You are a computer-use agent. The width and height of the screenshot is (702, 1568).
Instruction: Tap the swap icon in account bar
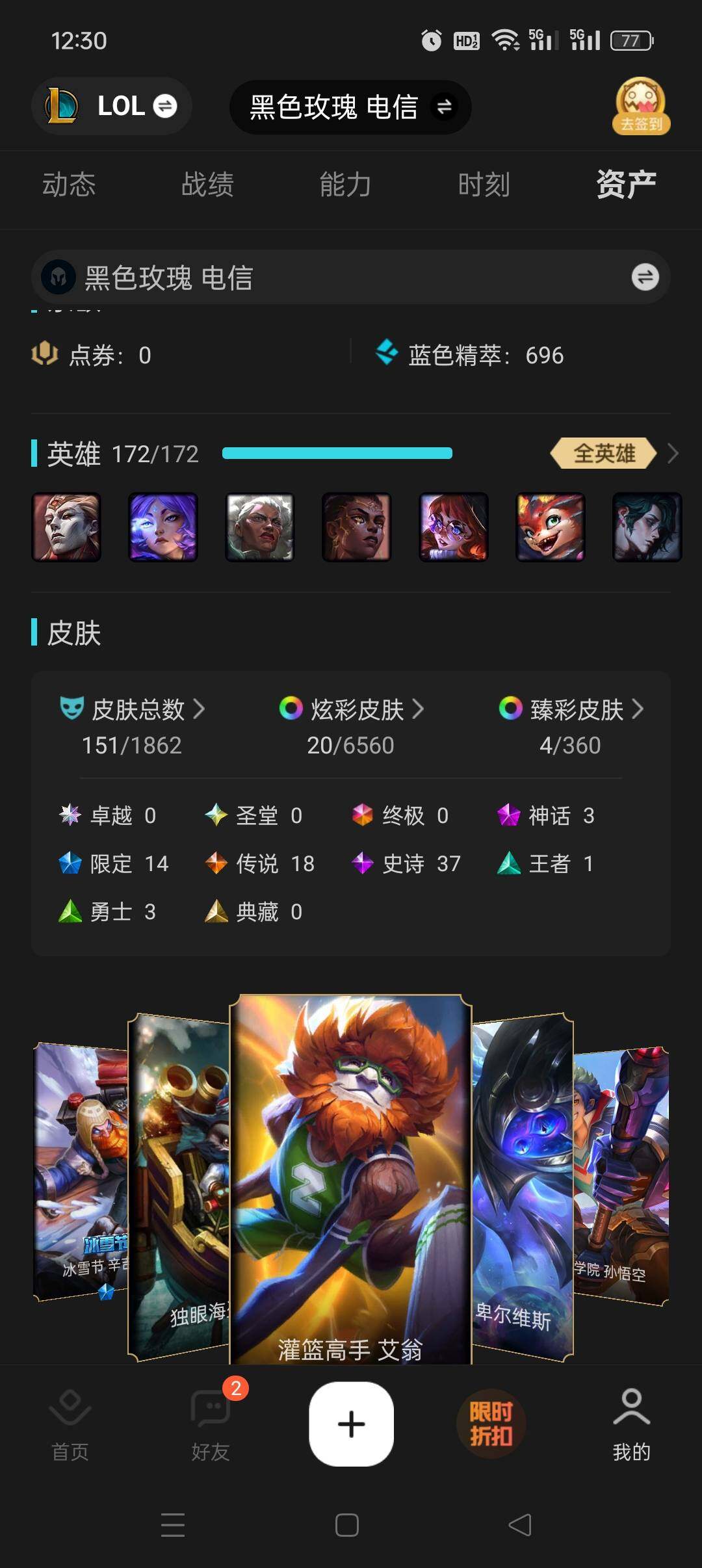pyautogui.click(x=645, y=278)
